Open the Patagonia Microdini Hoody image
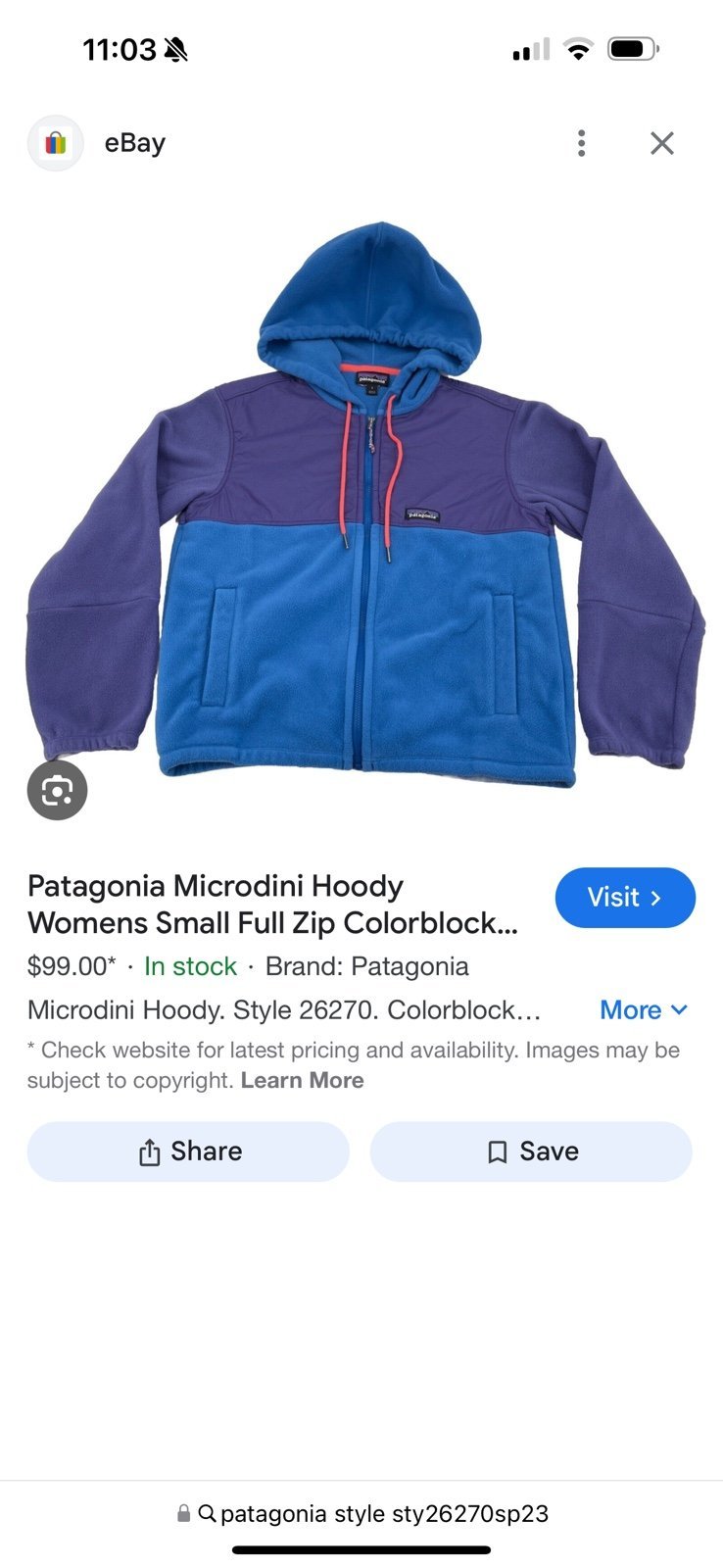The height and width of the screenshot is (1568, 723). 364,505
